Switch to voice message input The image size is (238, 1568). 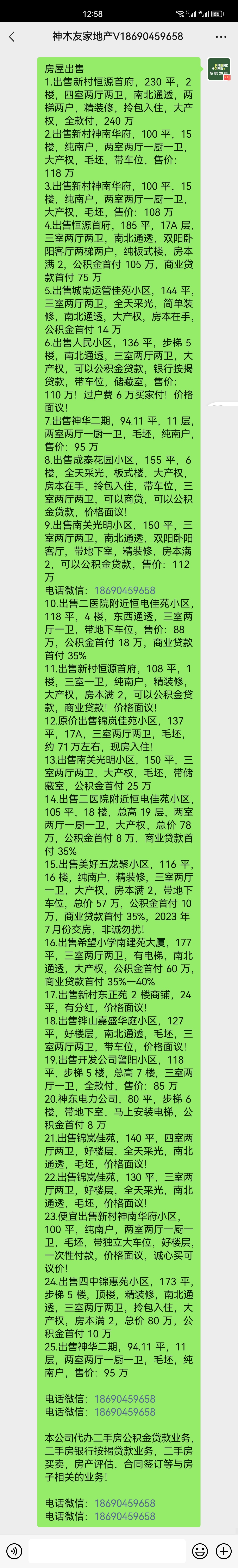coord(13,1550)
